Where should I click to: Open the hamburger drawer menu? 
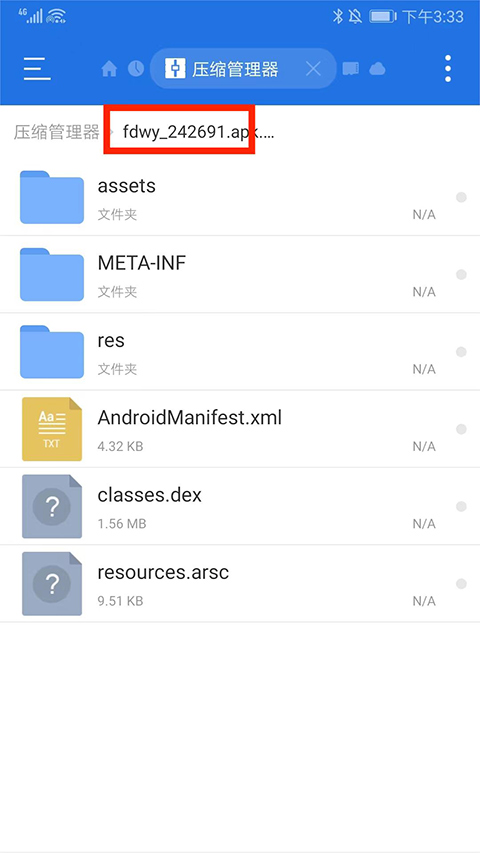click(37, 69)
